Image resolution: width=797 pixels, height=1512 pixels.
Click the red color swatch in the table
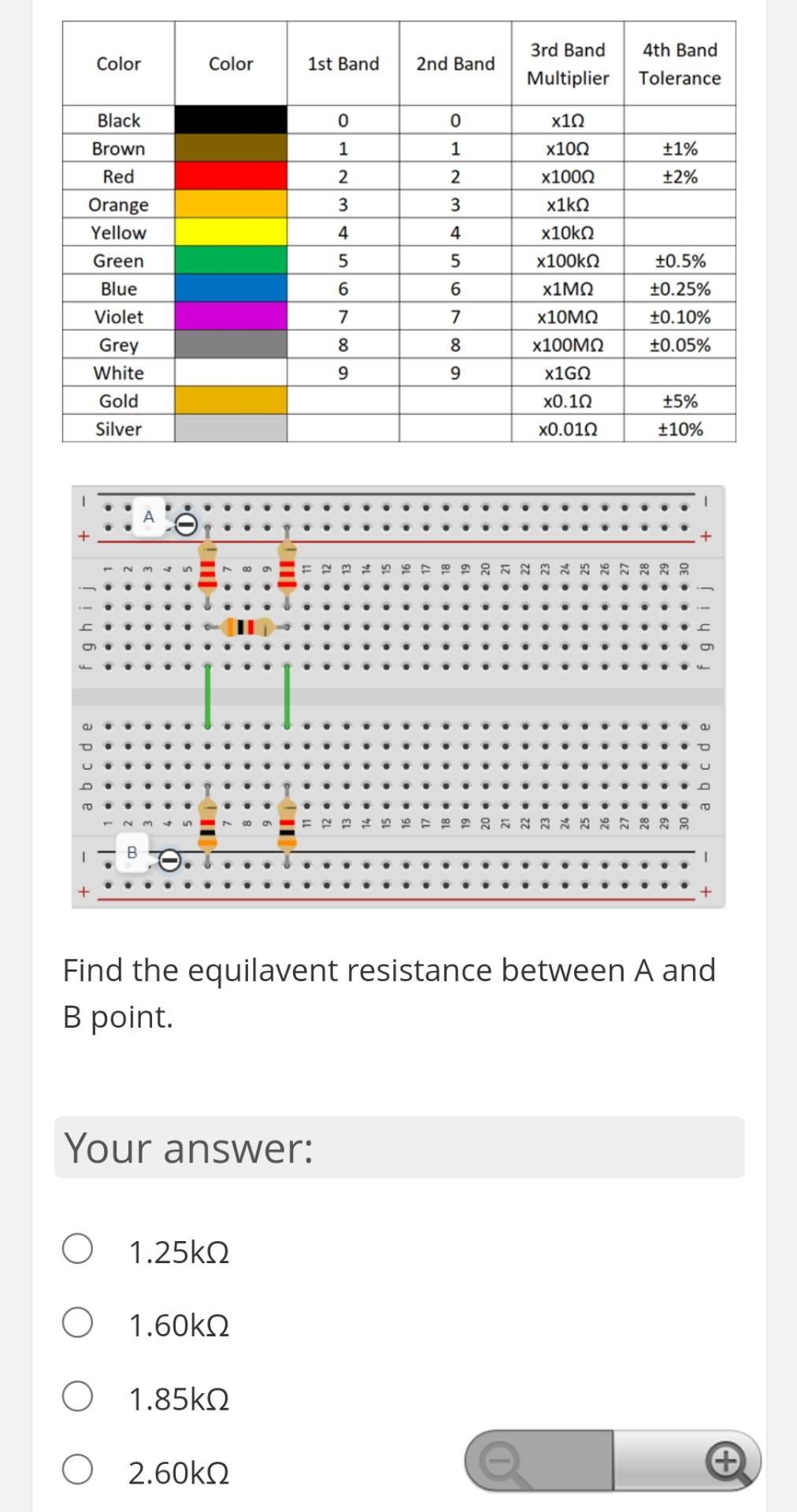point(230,176)
